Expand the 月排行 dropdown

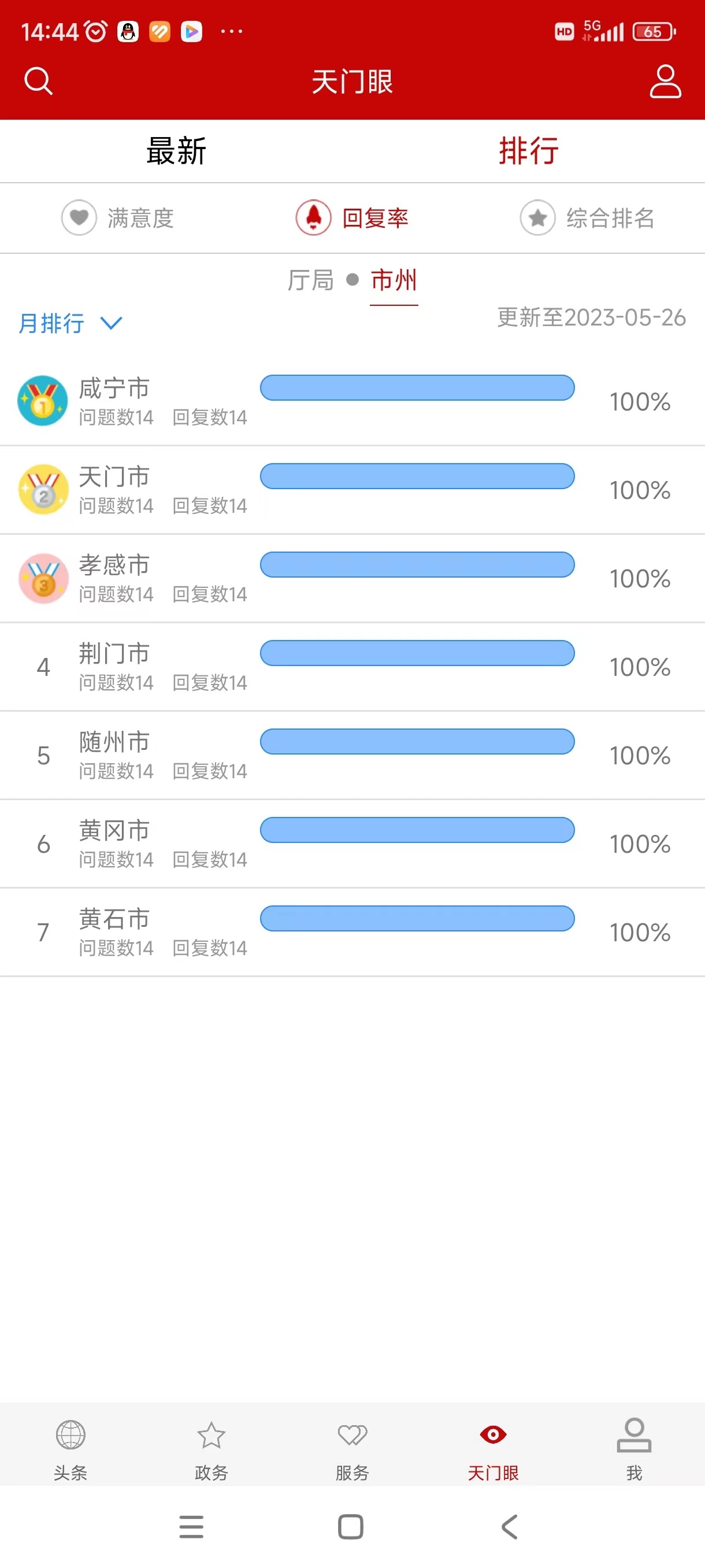tap(70, 323)
